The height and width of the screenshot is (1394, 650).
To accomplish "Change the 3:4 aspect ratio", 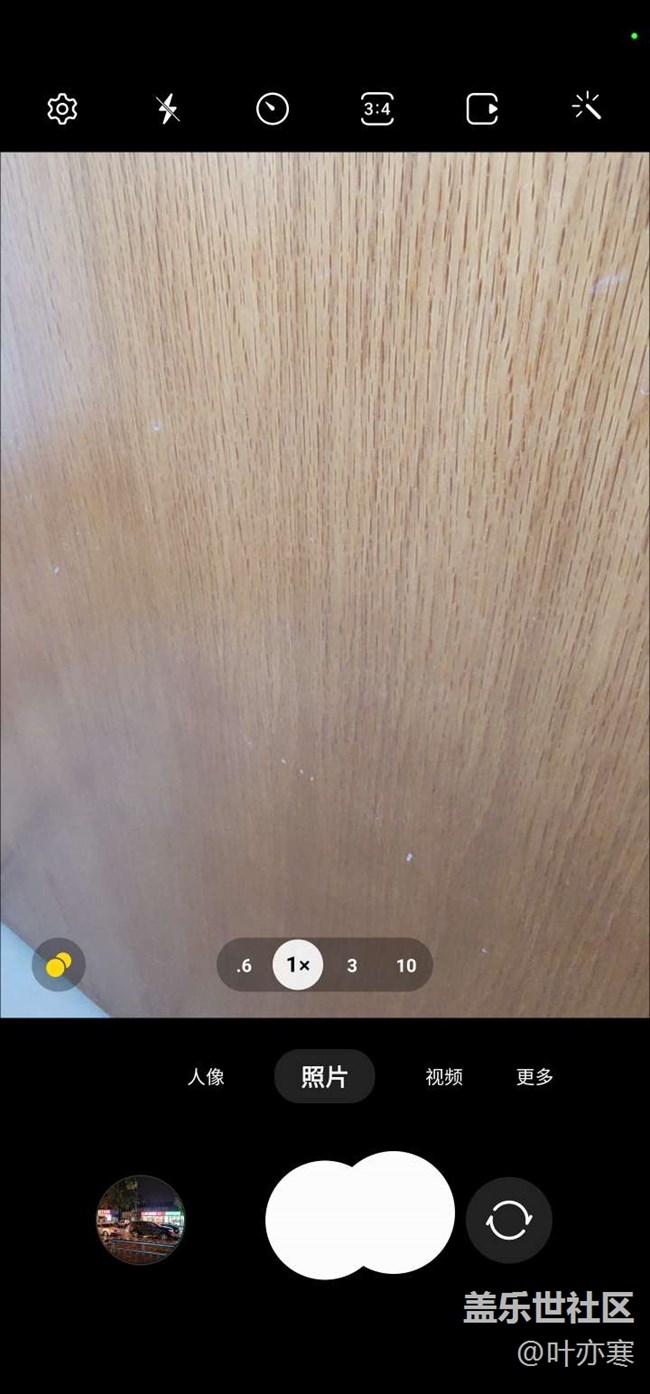I will [x=377, y=109].
